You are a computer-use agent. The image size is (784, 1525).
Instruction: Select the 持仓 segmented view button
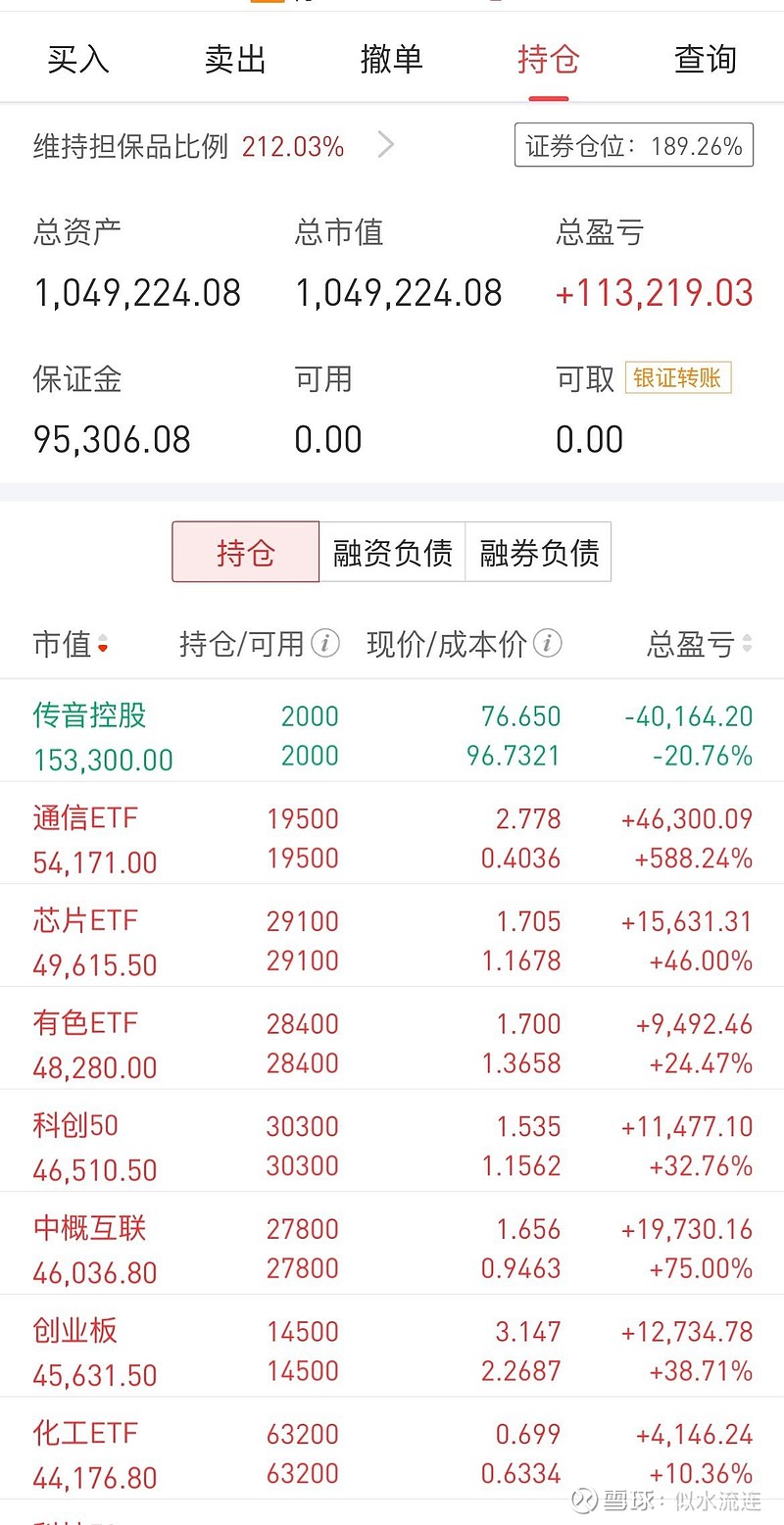click(245, 551)
